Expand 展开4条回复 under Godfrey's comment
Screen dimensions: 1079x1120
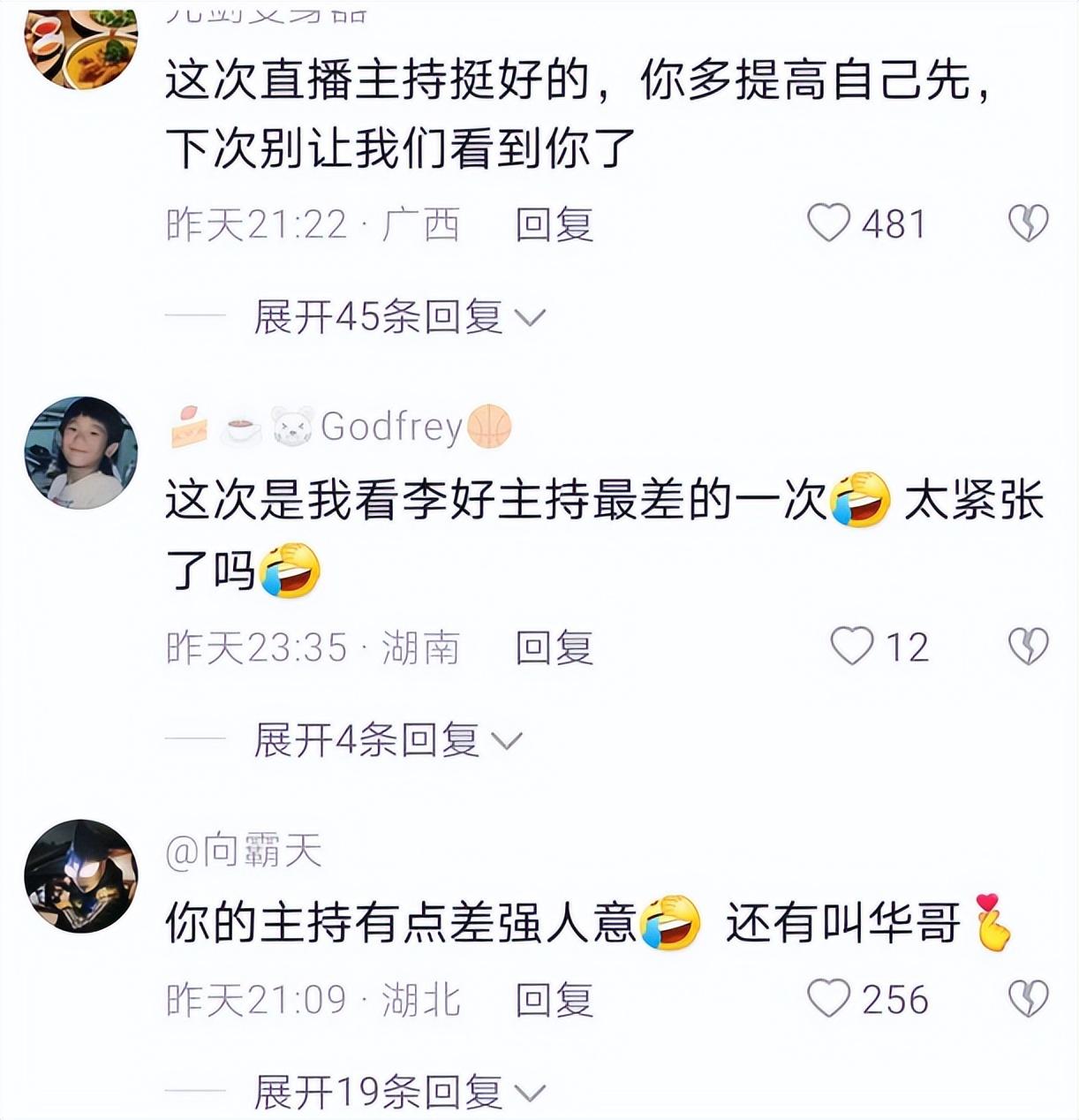[x=388, y=740]
